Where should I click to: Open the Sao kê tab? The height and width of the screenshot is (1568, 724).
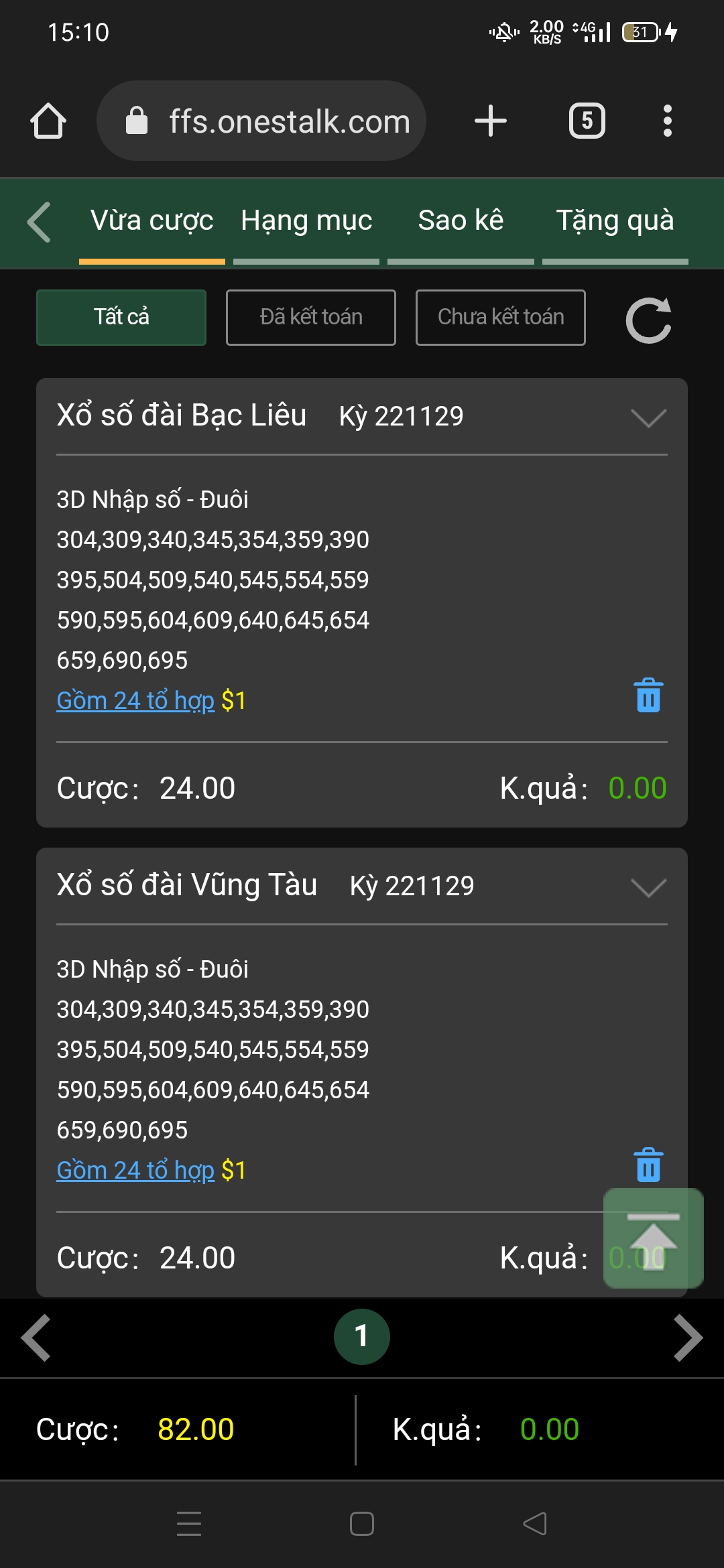(461, 221)
